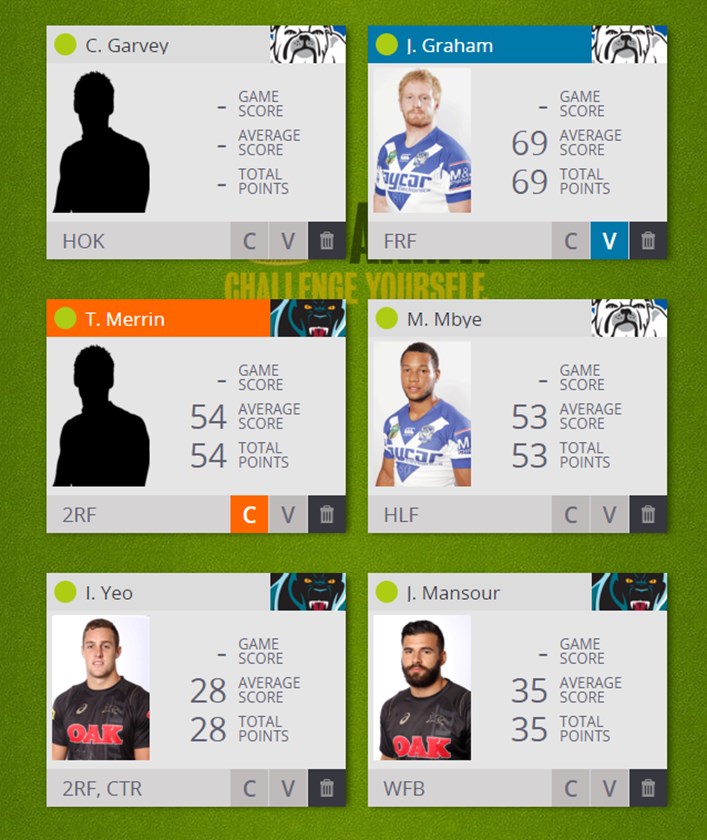
Task: Delete J. Graham from the team
Action: click(648, 241)
